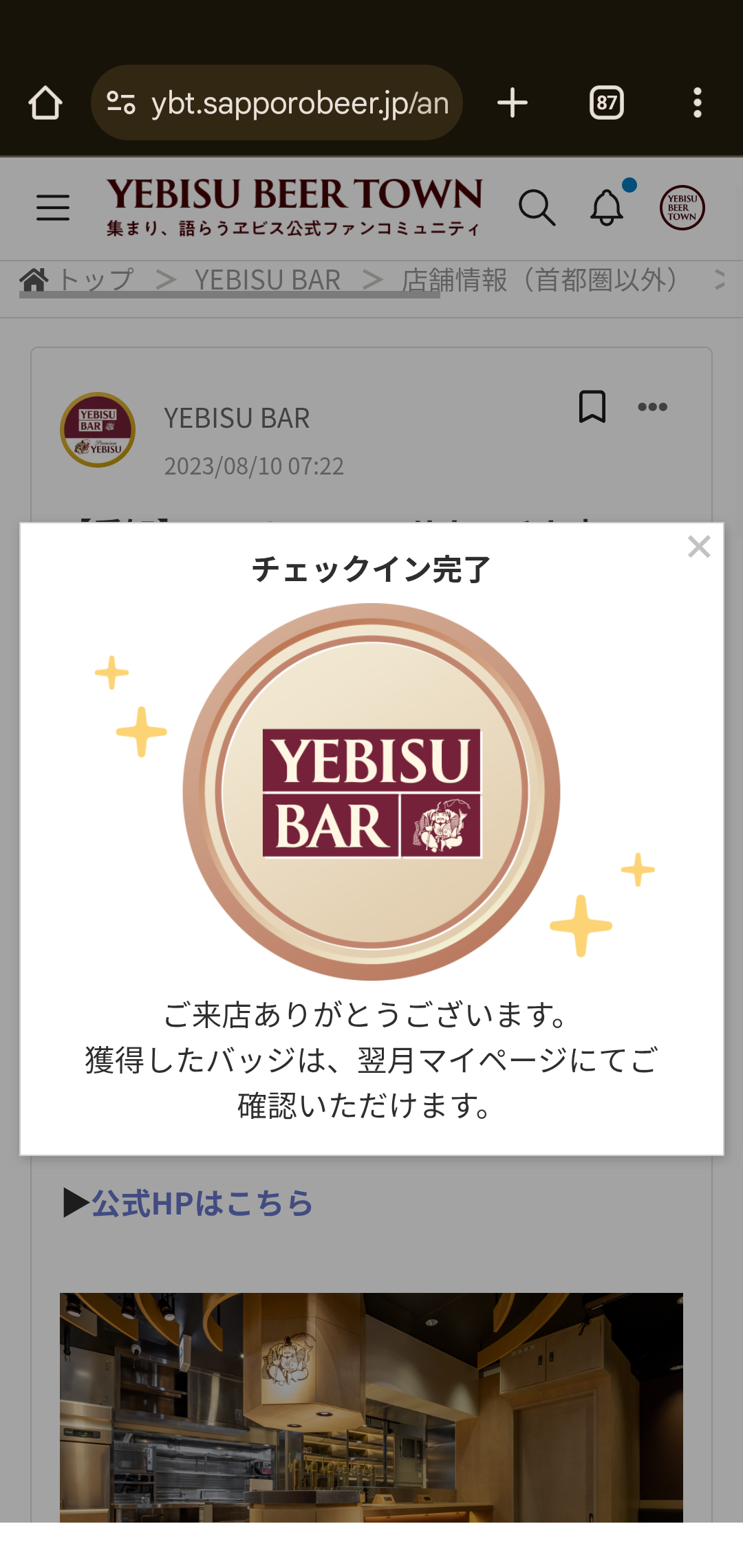
Task: View the YEBISU BAR poster avatar
Action: point(98,430)
